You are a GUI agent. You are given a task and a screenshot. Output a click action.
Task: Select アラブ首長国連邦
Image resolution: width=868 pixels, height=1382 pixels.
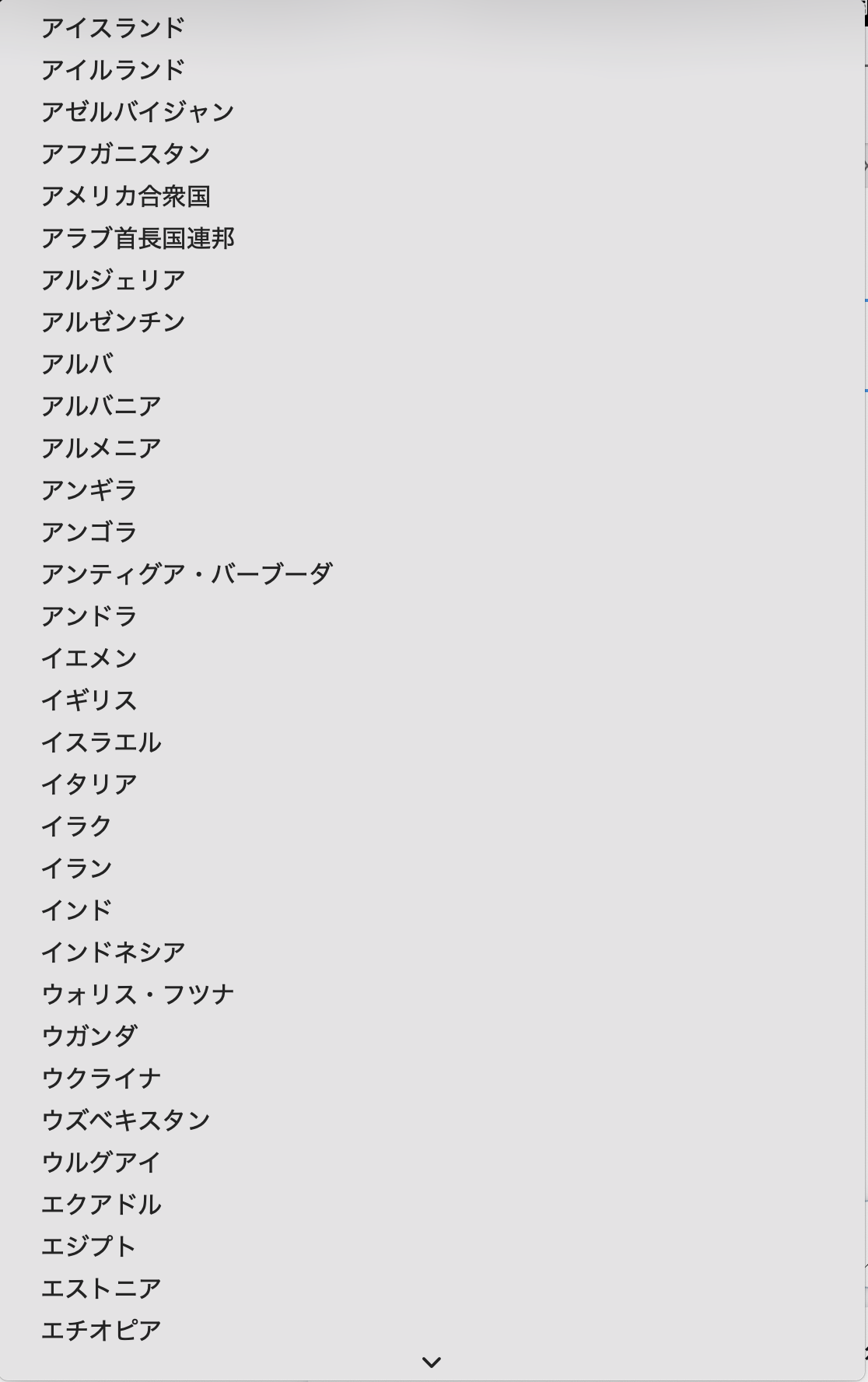[138, 238]
